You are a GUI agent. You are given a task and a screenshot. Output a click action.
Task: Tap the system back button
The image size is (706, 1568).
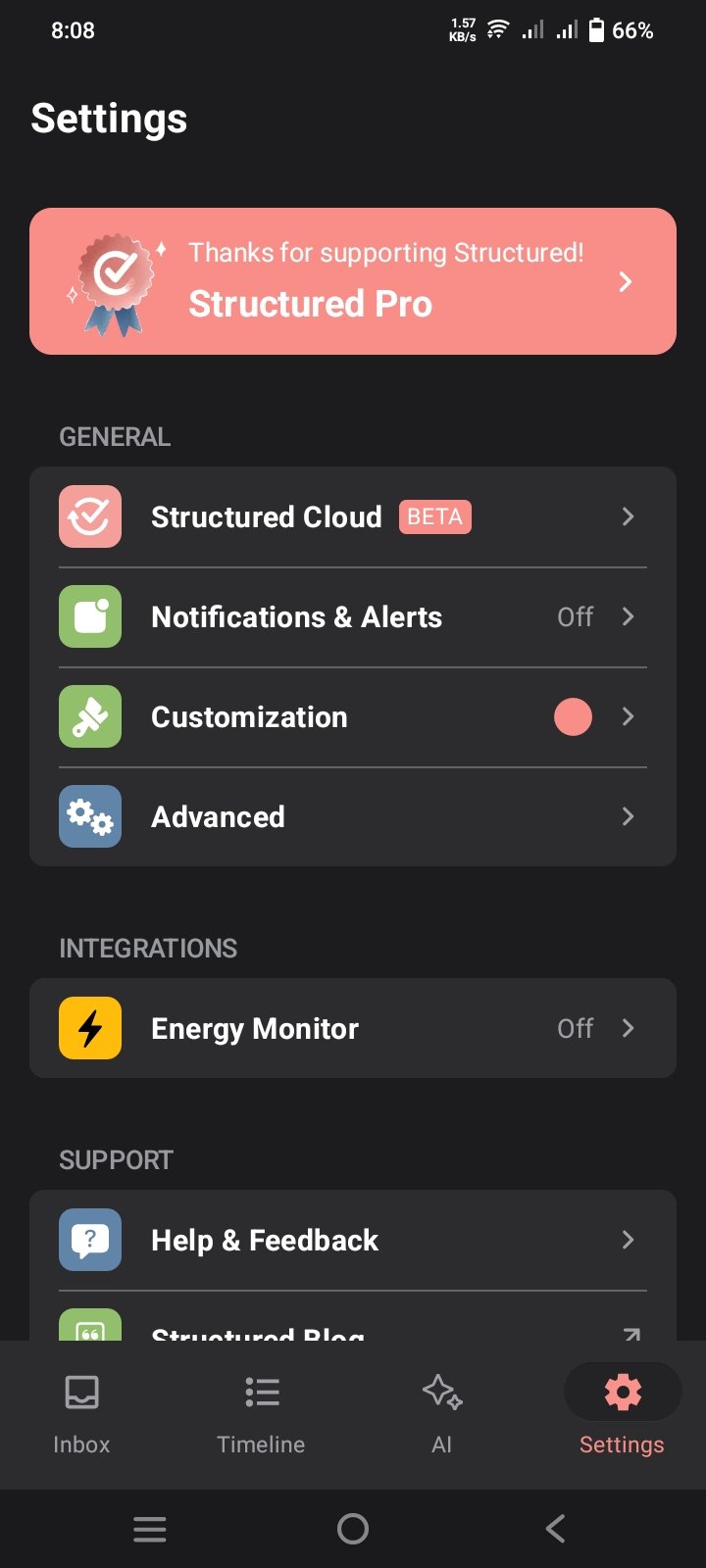pyautogui.click(x=555, y=1529)
